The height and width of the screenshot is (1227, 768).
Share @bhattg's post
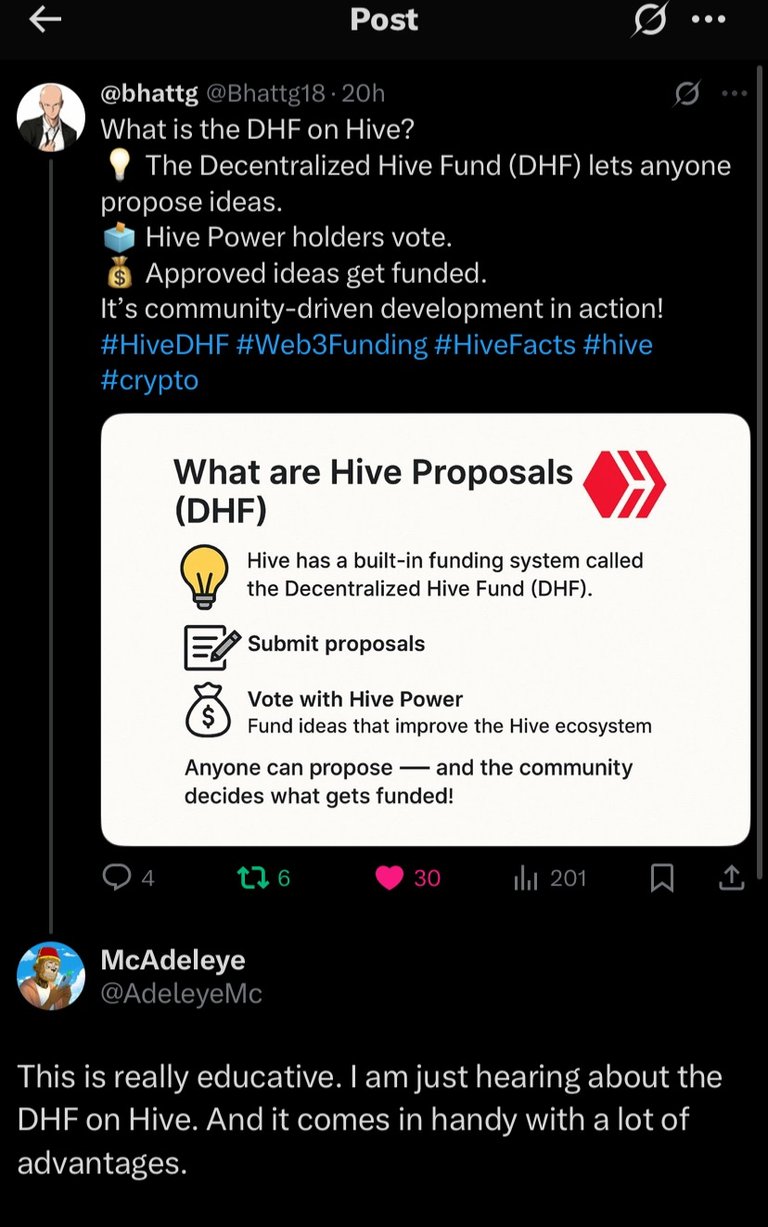click(732, 878)
